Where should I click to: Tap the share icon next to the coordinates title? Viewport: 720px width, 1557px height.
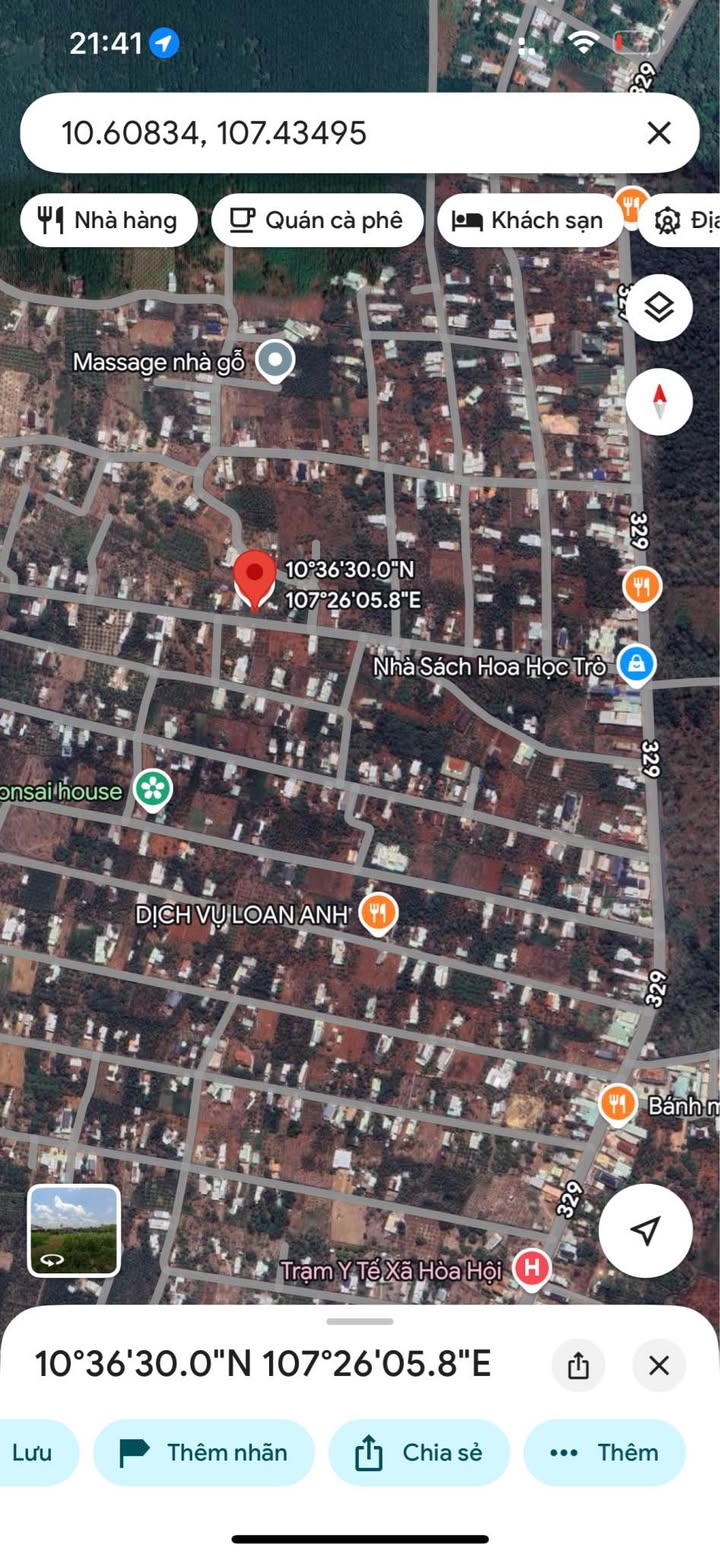(x=578, y=1365)
